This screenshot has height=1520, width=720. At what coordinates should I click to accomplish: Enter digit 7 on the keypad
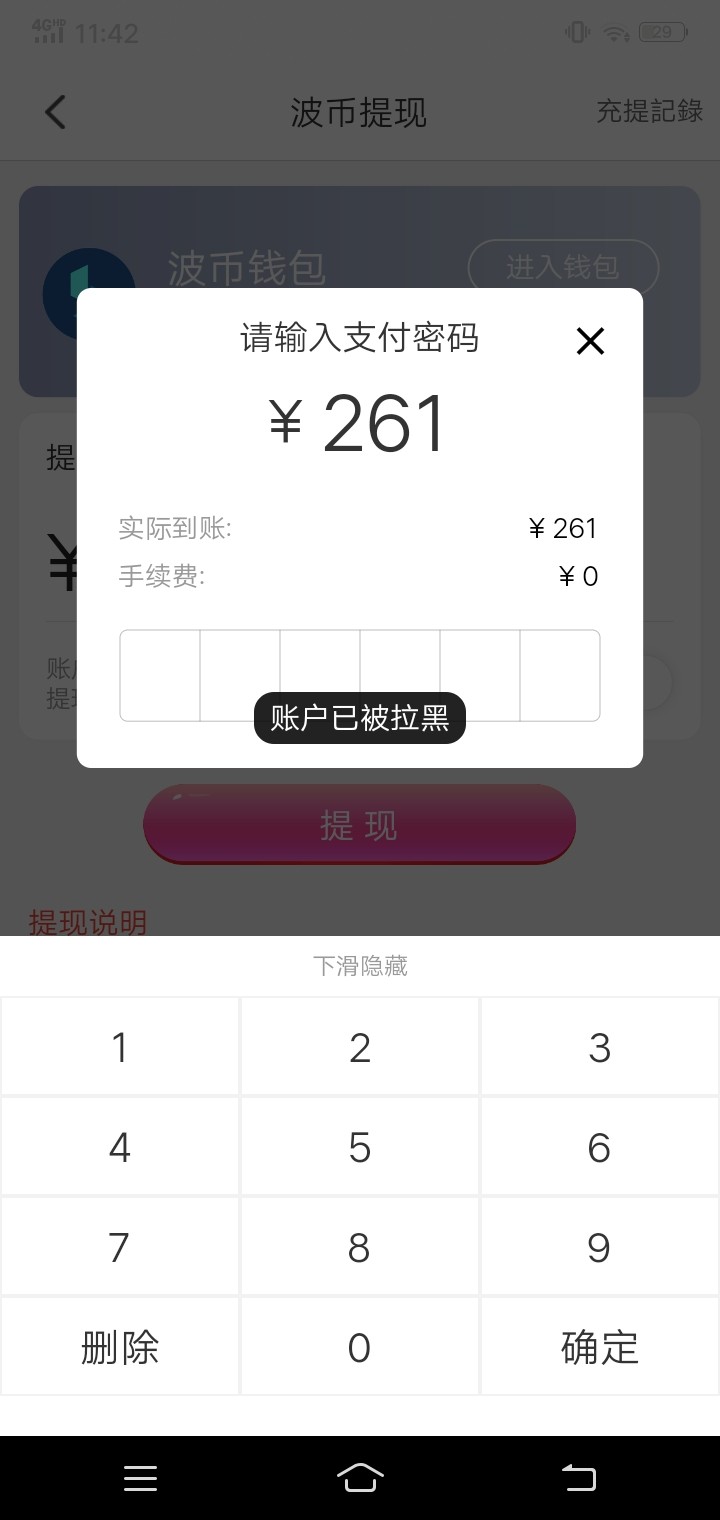tap(120, 1247)
